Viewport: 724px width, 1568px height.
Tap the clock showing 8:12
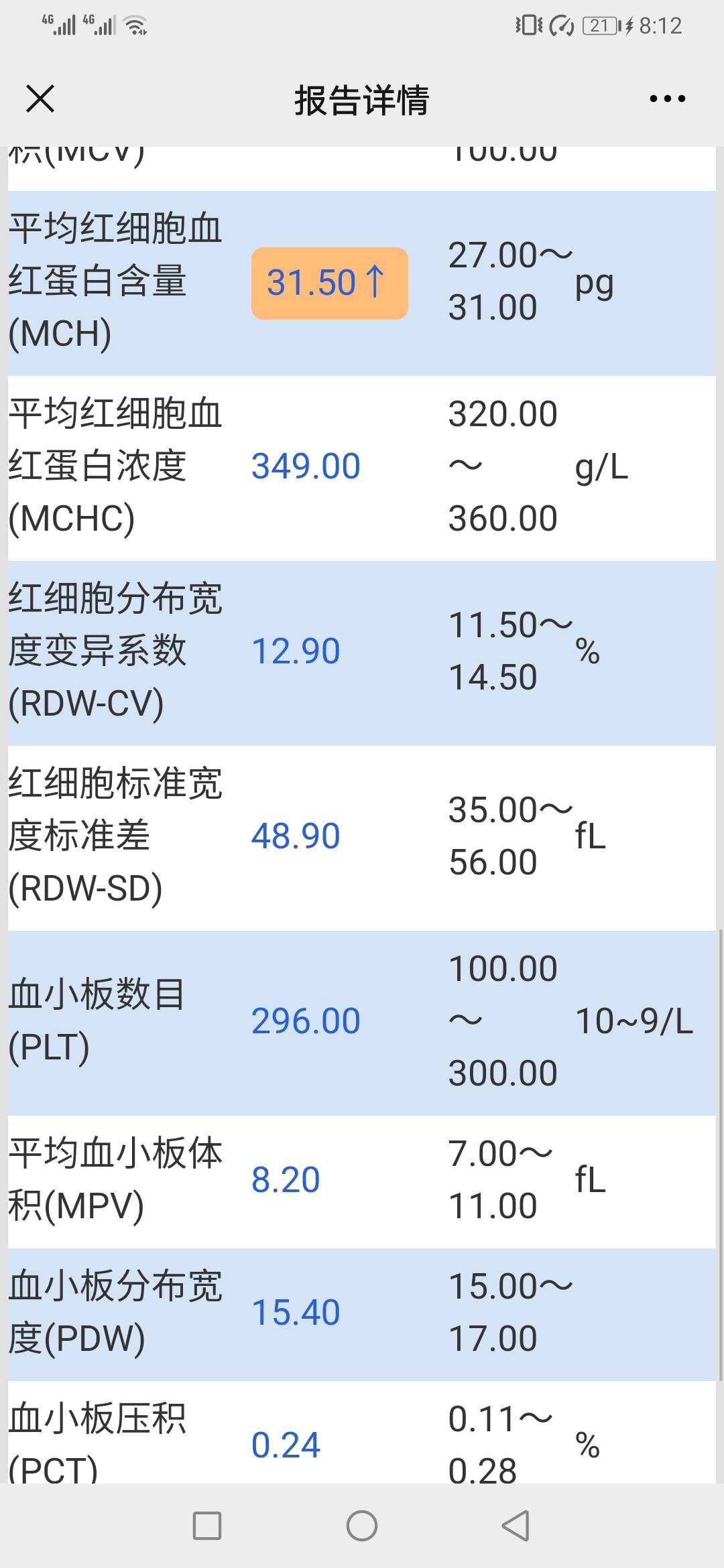[660, 25]
